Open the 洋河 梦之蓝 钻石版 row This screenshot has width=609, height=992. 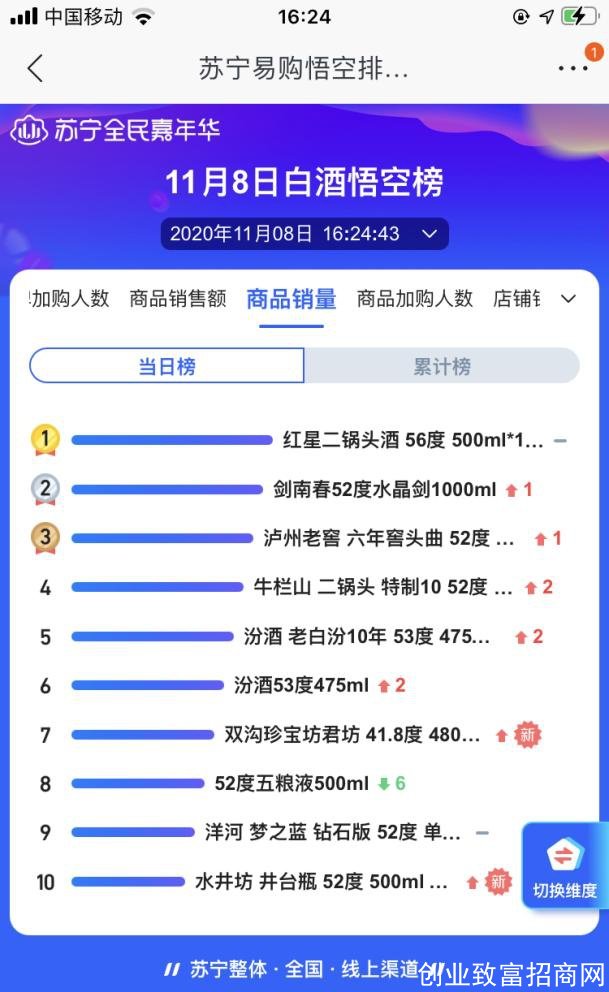click(332, 832)
